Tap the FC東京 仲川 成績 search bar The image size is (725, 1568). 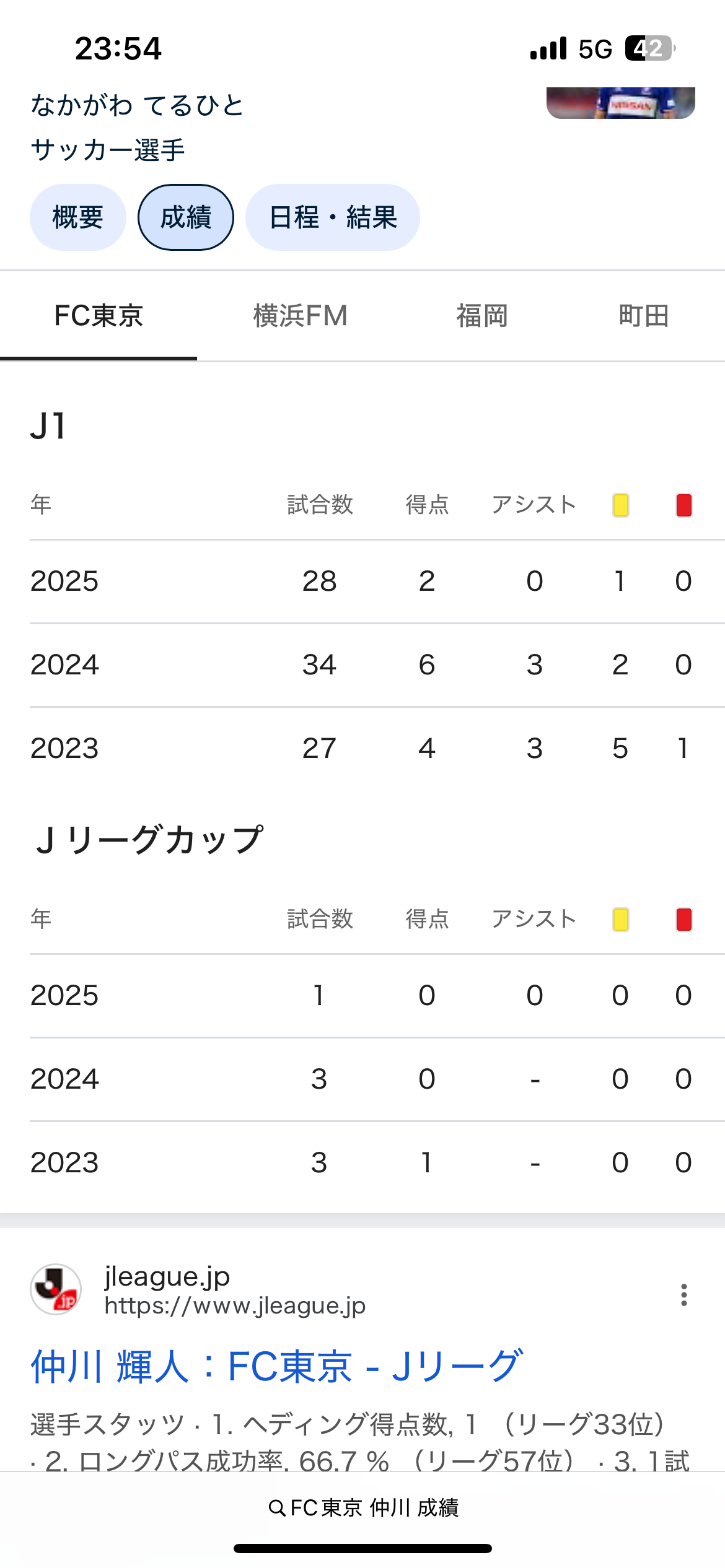pyautogui.click(x=363, y=1507)
